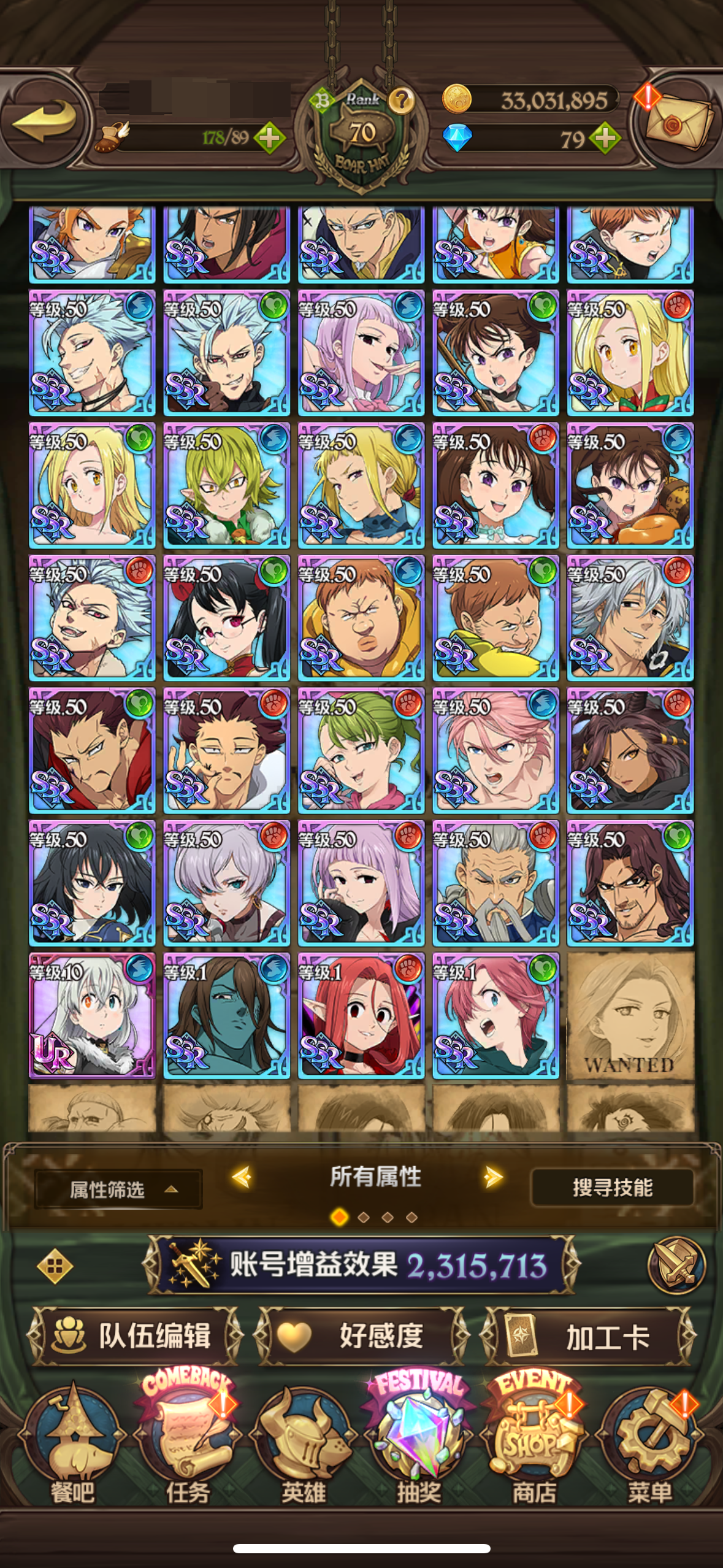Open the 好感度 affinity screen
The width and height of the screenshot is (723, 1568).
[362, 1335]
